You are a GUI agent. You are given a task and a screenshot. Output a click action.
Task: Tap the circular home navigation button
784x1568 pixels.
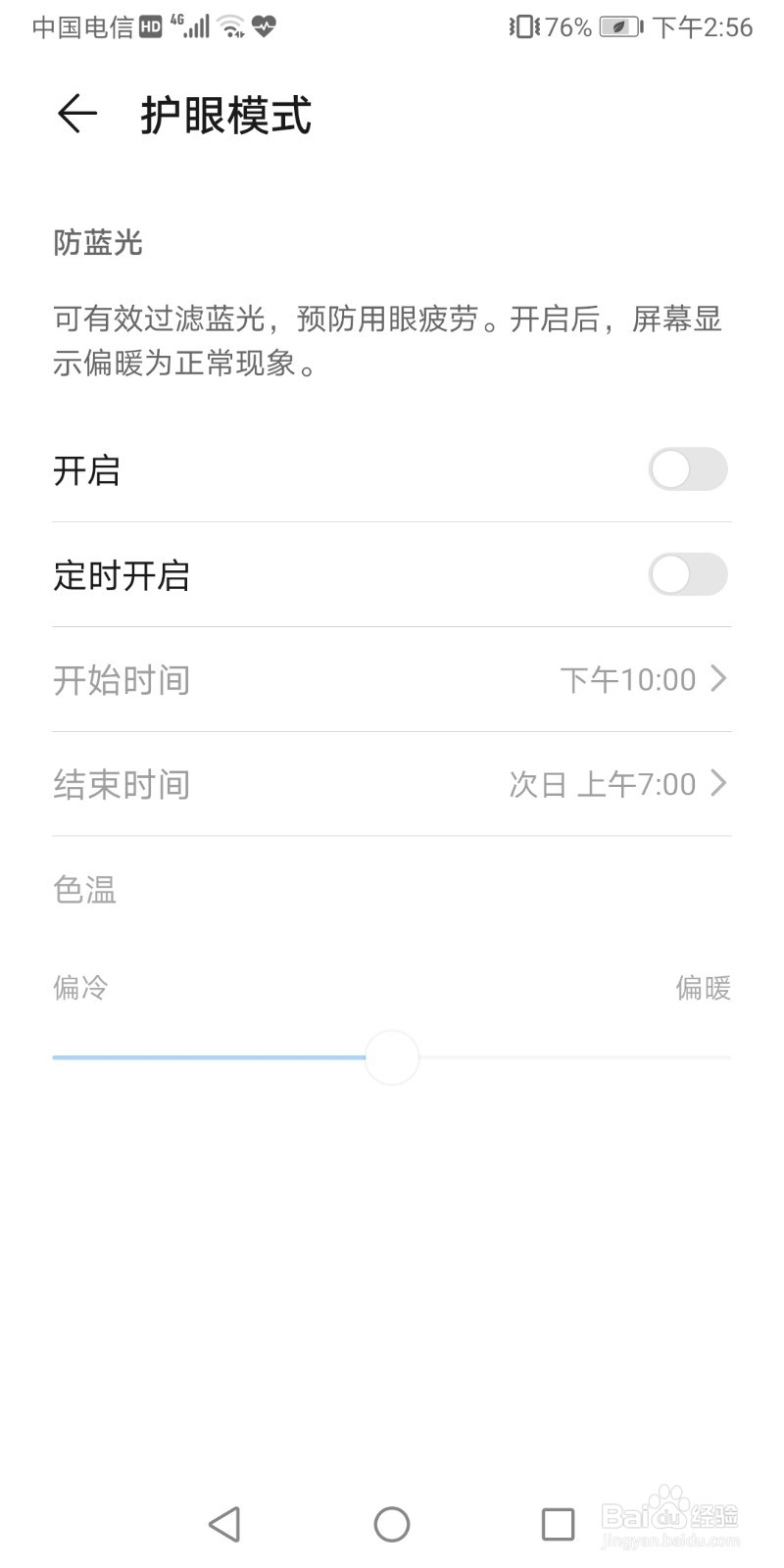tap(391, 1524)
